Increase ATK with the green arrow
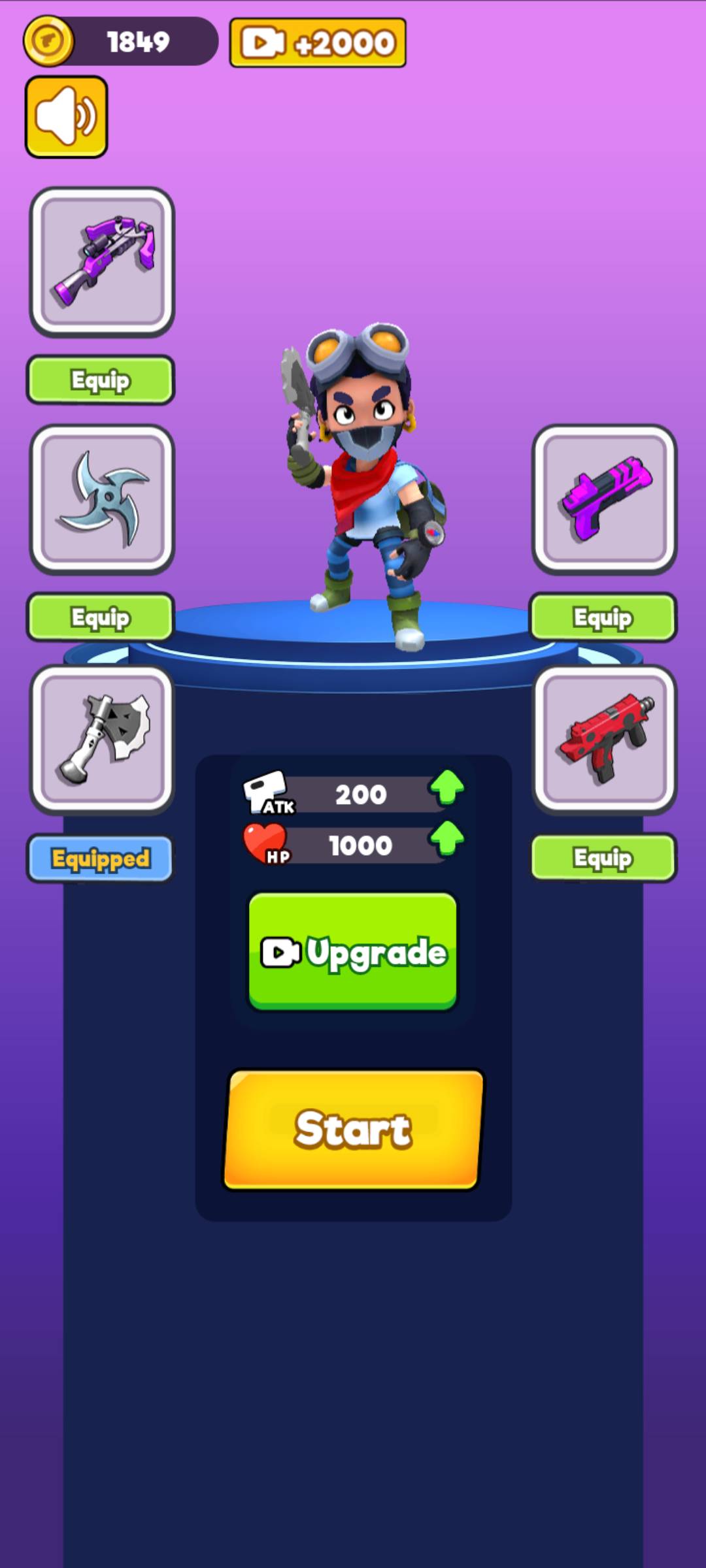 447,787
